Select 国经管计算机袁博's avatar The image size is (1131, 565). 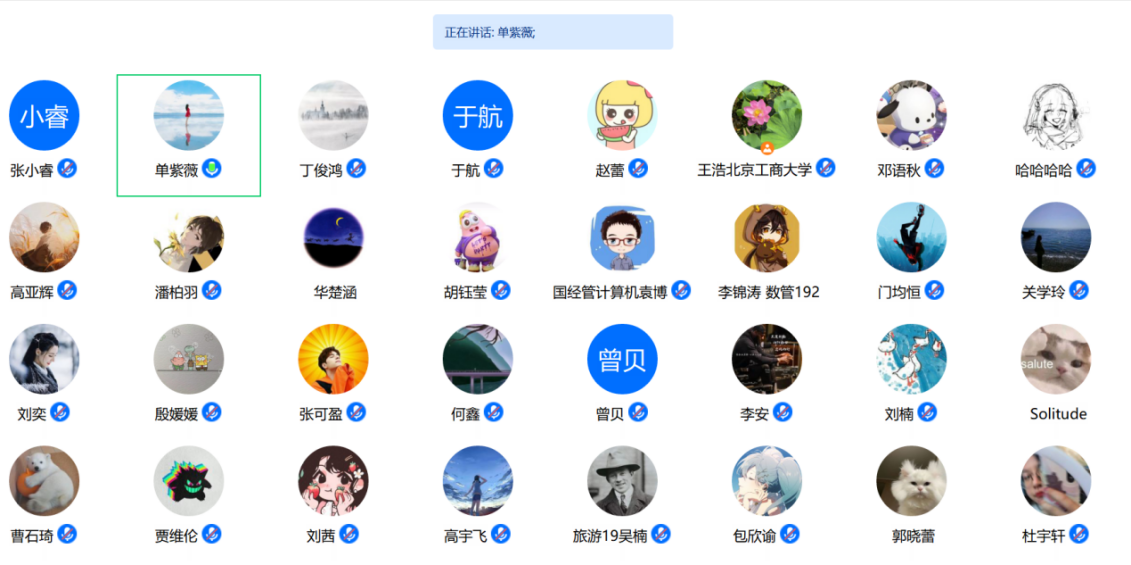coord(622,237)
